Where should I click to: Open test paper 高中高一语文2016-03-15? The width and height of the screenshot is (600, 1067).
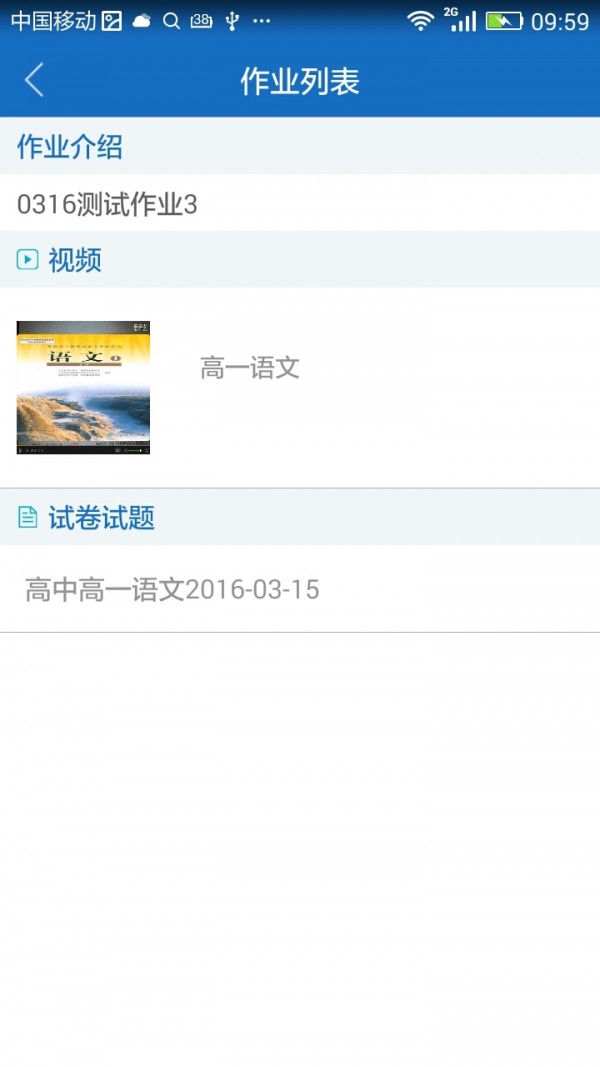172,590
